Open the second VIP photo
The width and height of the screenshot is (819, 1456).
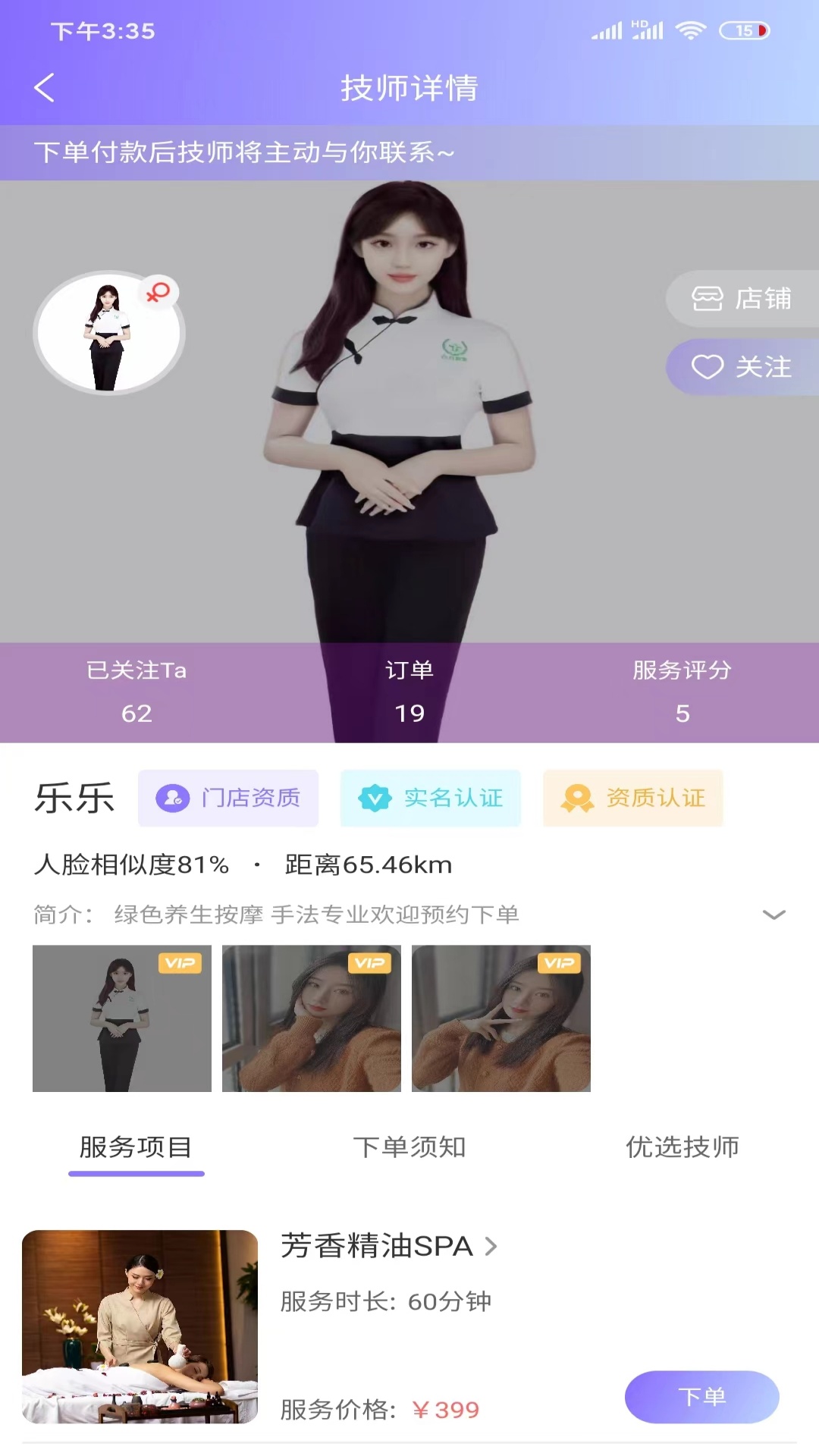(x=312, y=1018)
